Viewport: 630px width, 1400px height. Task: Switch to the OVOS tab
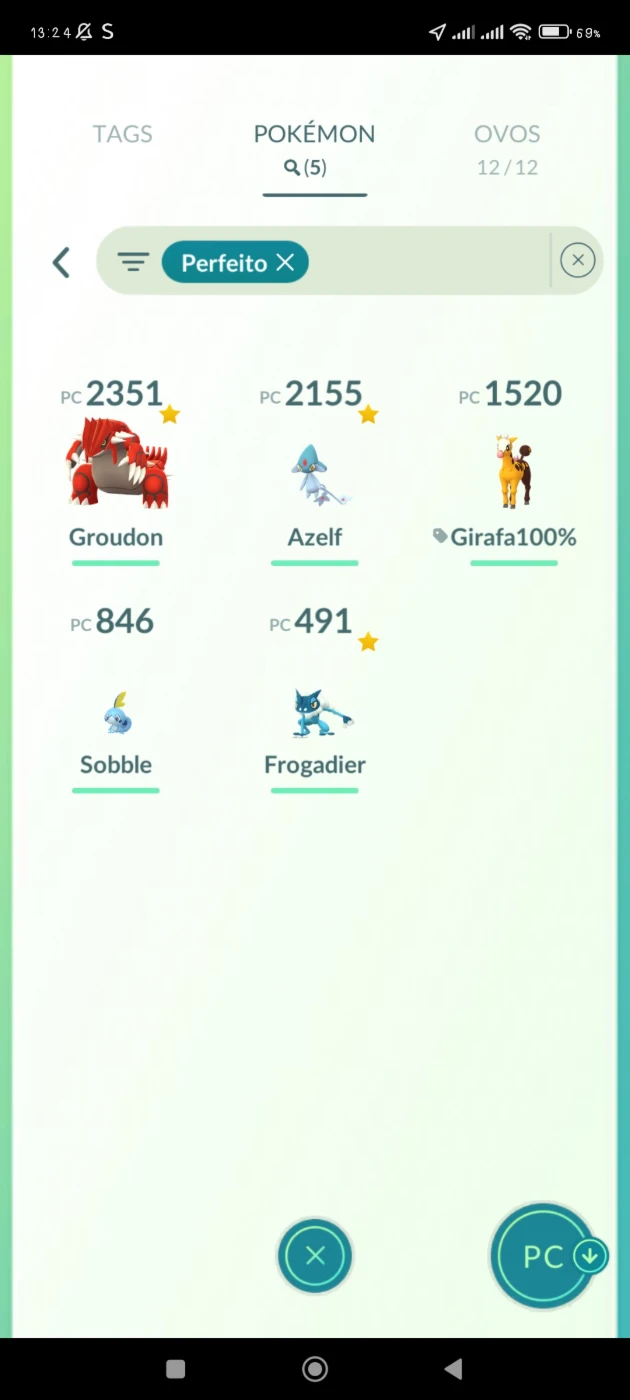[507, 148]
